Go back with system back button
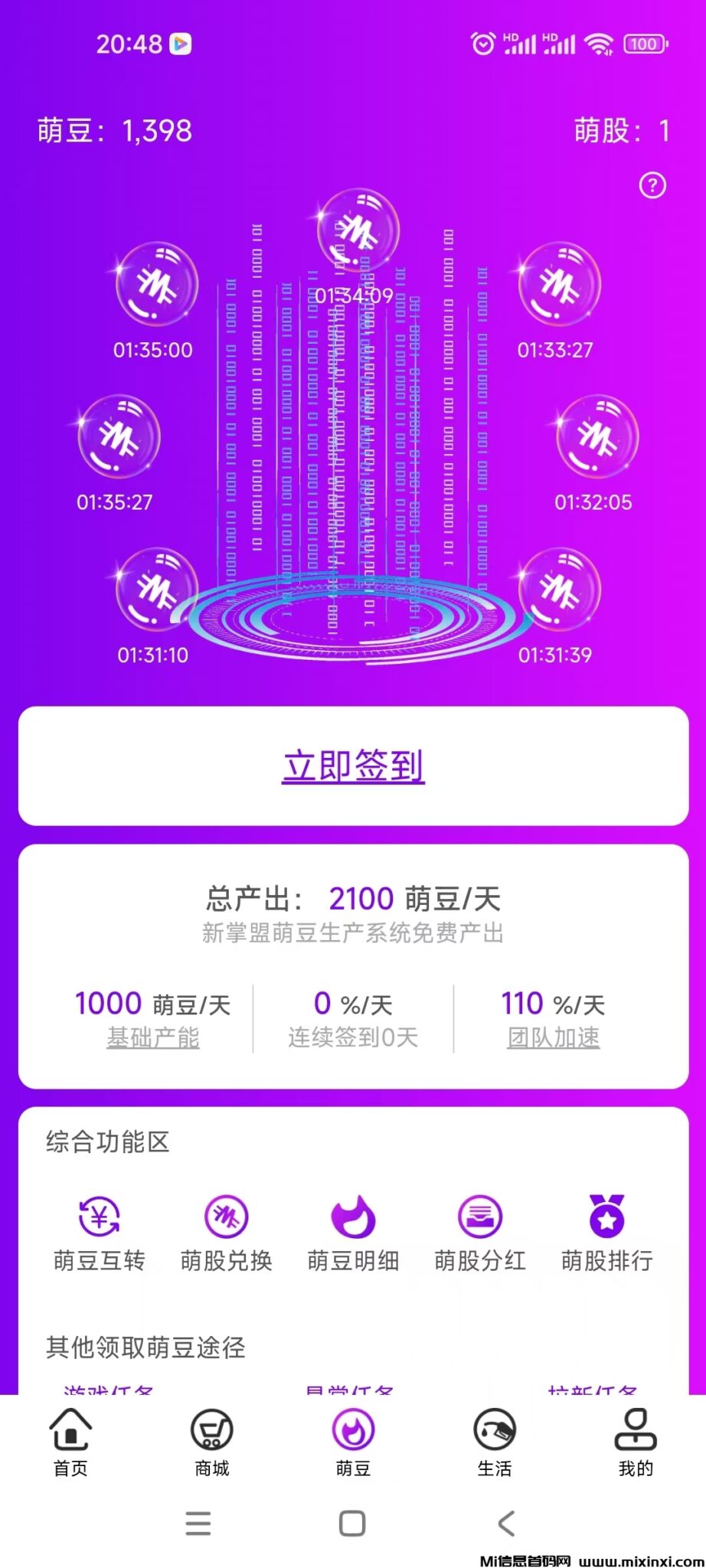This screenshot has width=706, height=1568. click(x=506, y=1524)
